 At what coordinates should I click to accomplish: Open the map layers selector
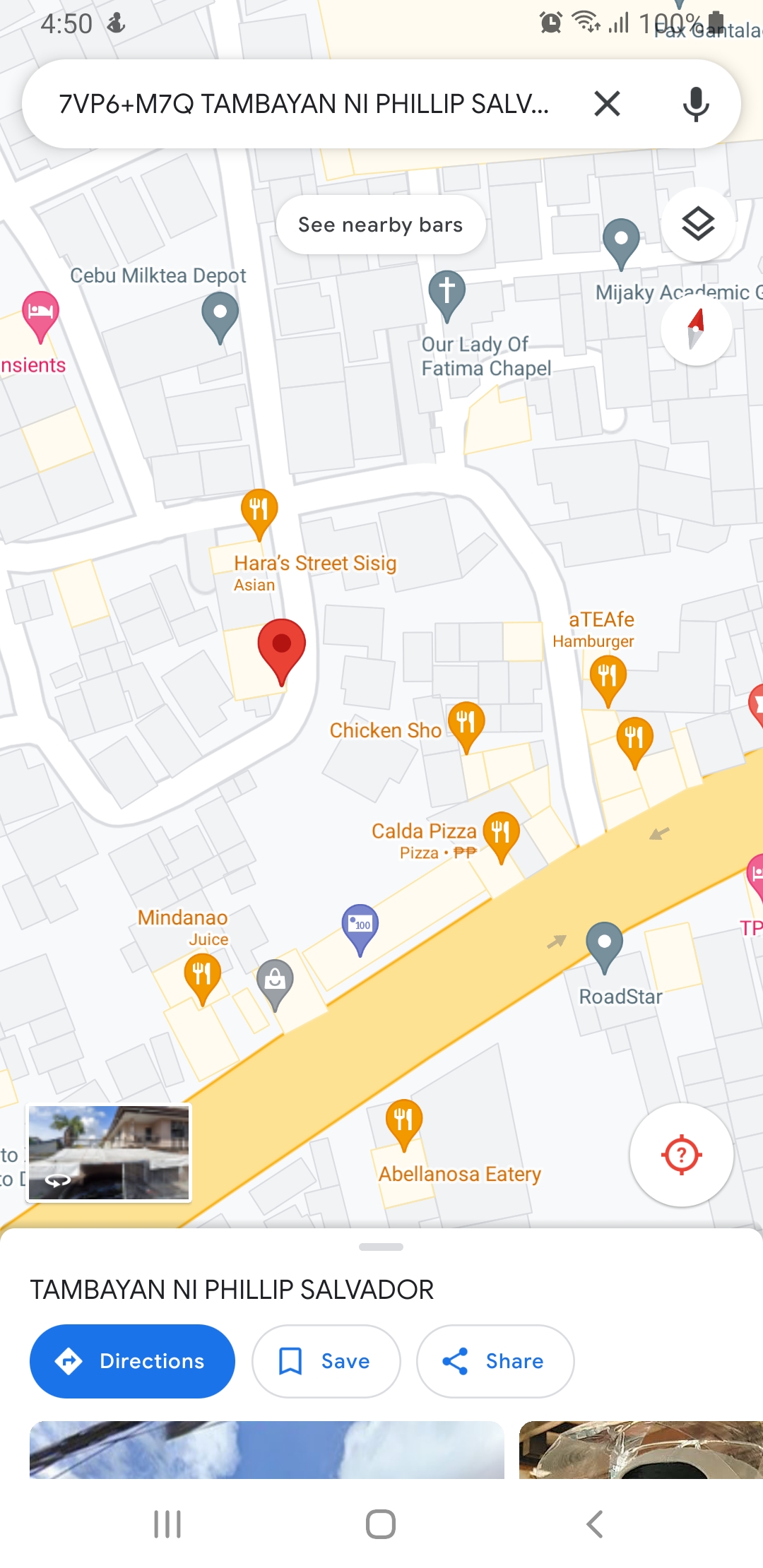tap(698, 225)
